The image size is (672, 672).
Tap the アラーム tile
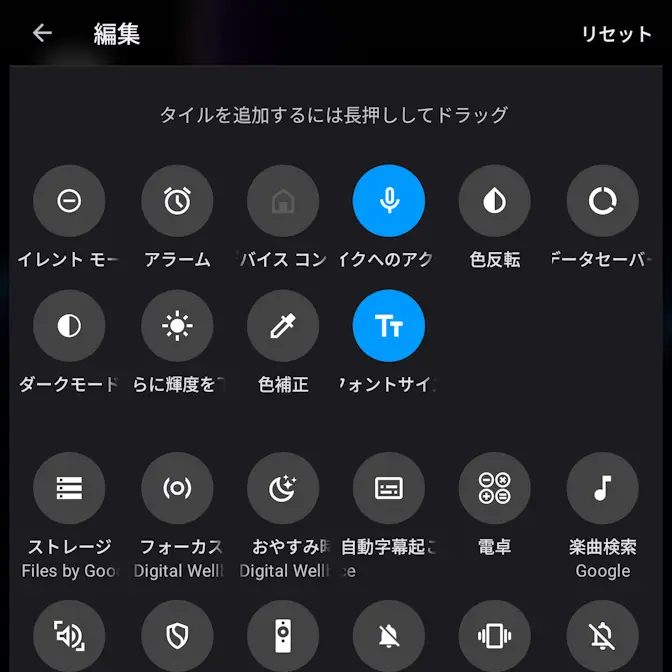point(177,201)
